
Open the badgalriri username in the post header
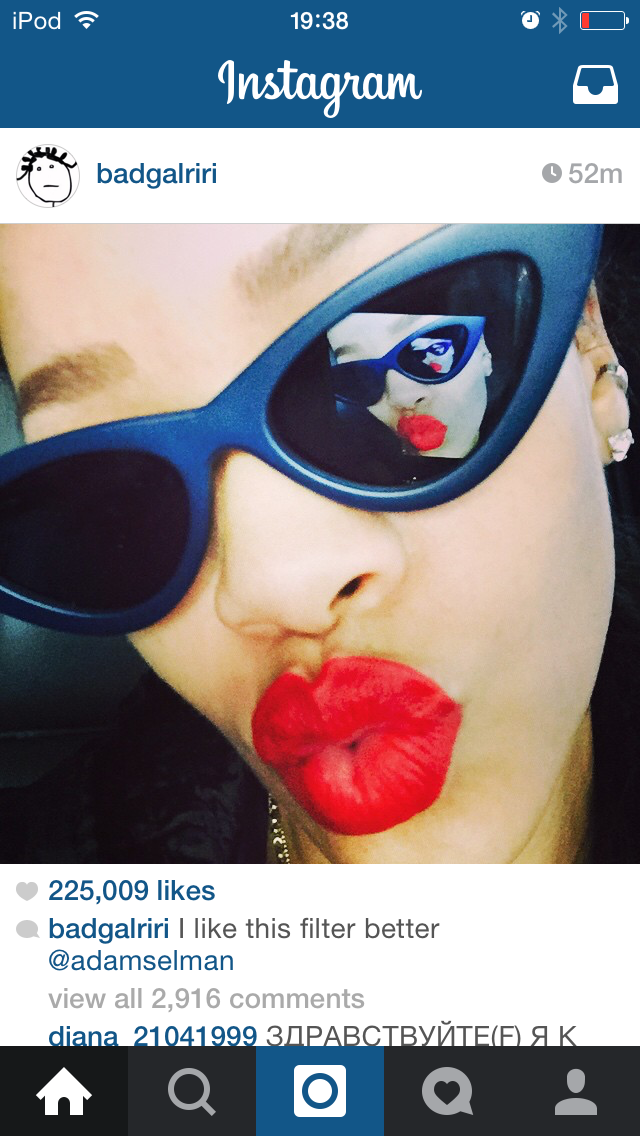156,174
